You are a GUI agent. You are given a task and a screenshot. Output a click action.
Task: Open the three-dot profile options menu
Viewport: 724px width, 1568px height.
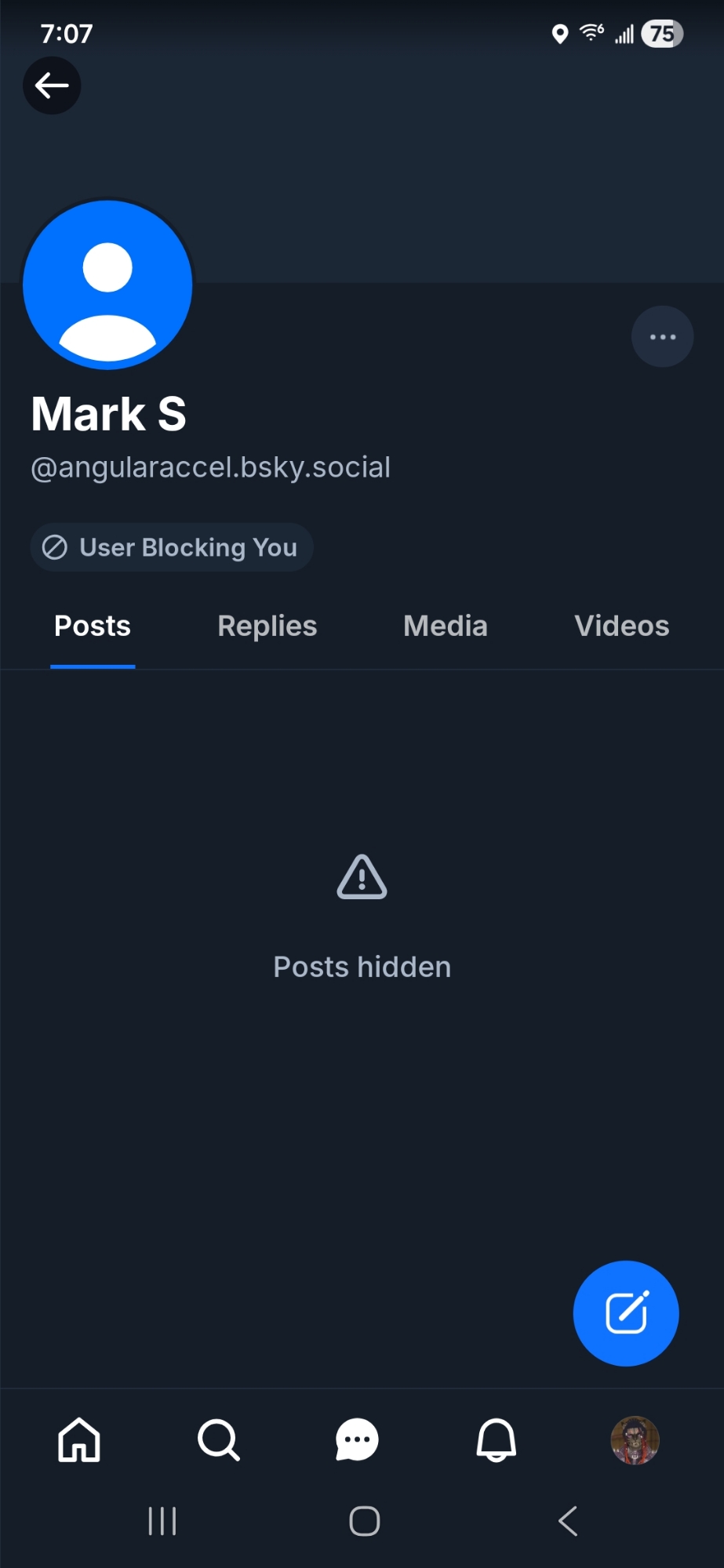662,337
